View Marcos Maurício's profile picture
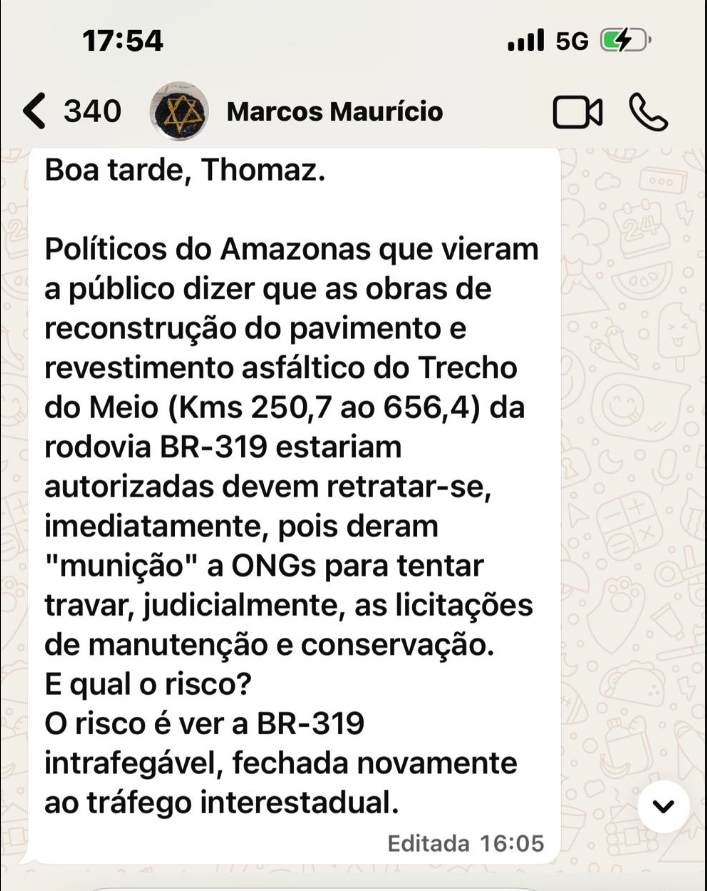This screenshot has width=707, height=891. pos(179,111)
